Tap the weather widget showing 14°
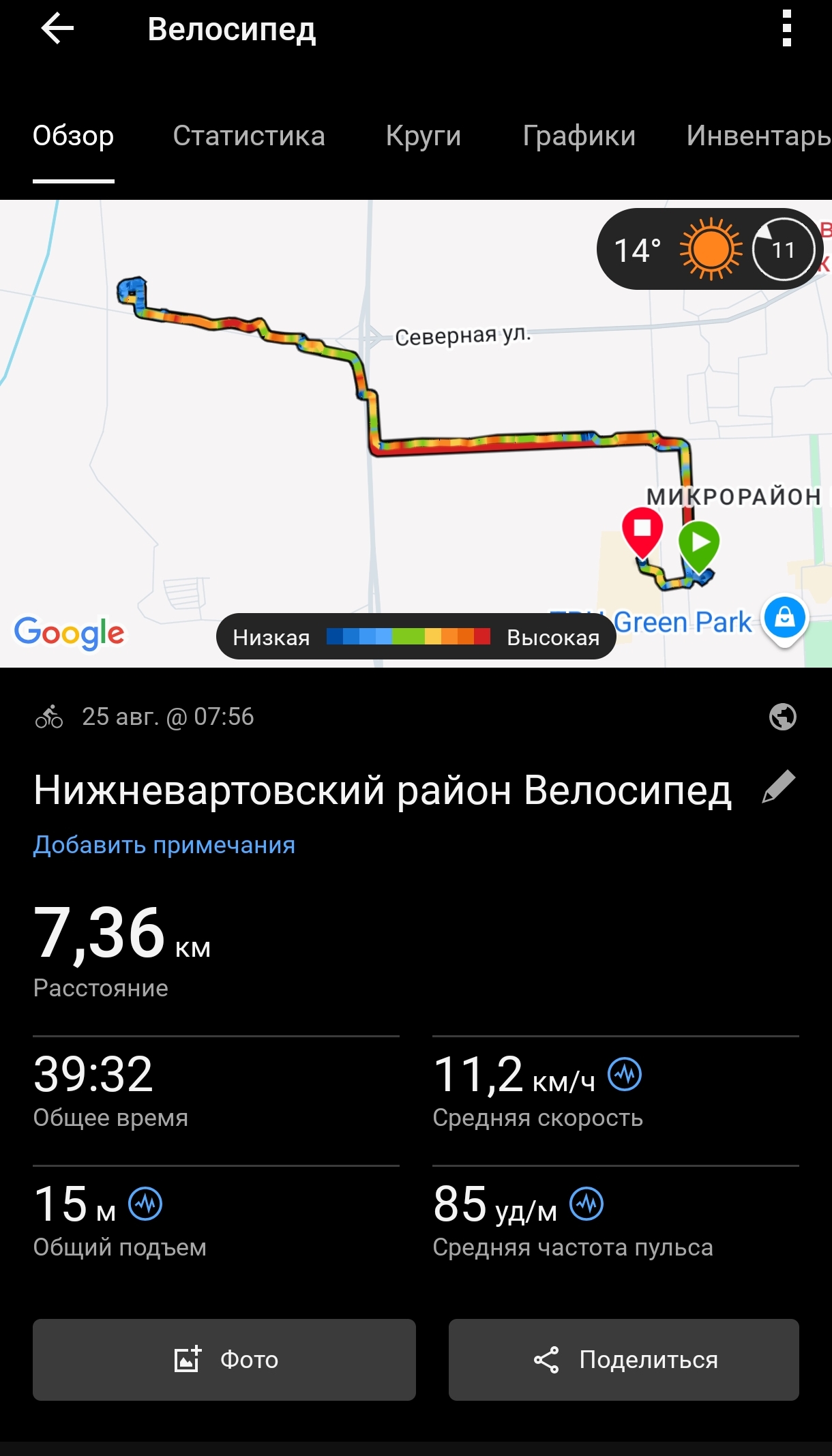The image size is (832, 1456). click(709, 249)
